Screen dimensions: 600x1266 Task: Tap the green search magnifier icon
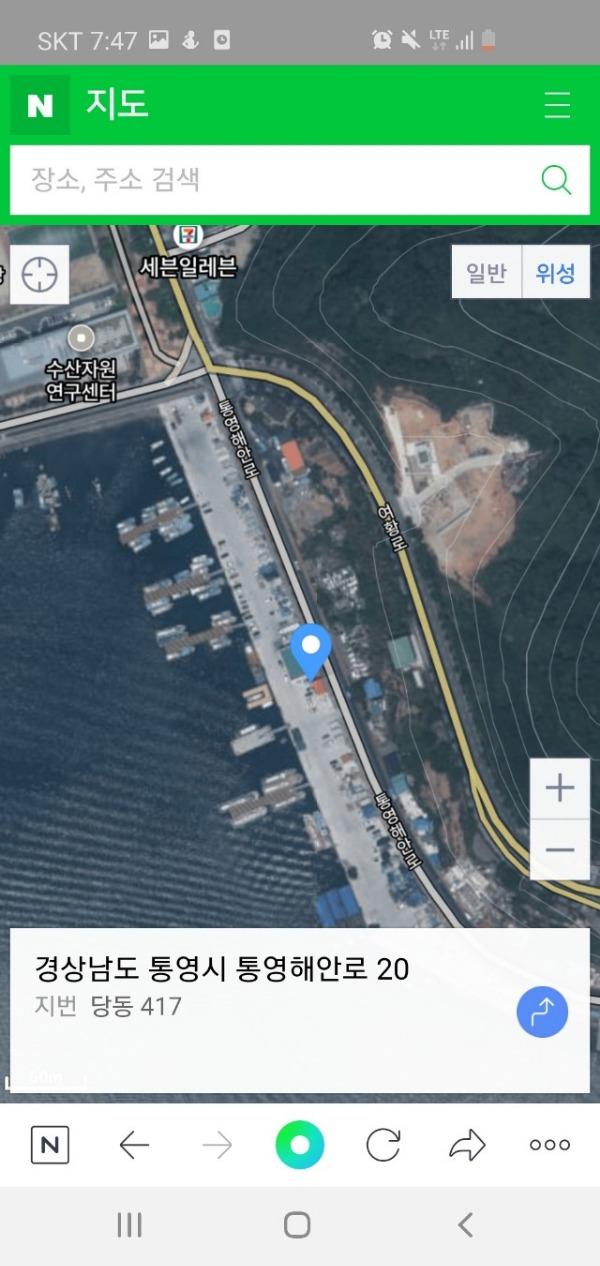tap(556, 180)
